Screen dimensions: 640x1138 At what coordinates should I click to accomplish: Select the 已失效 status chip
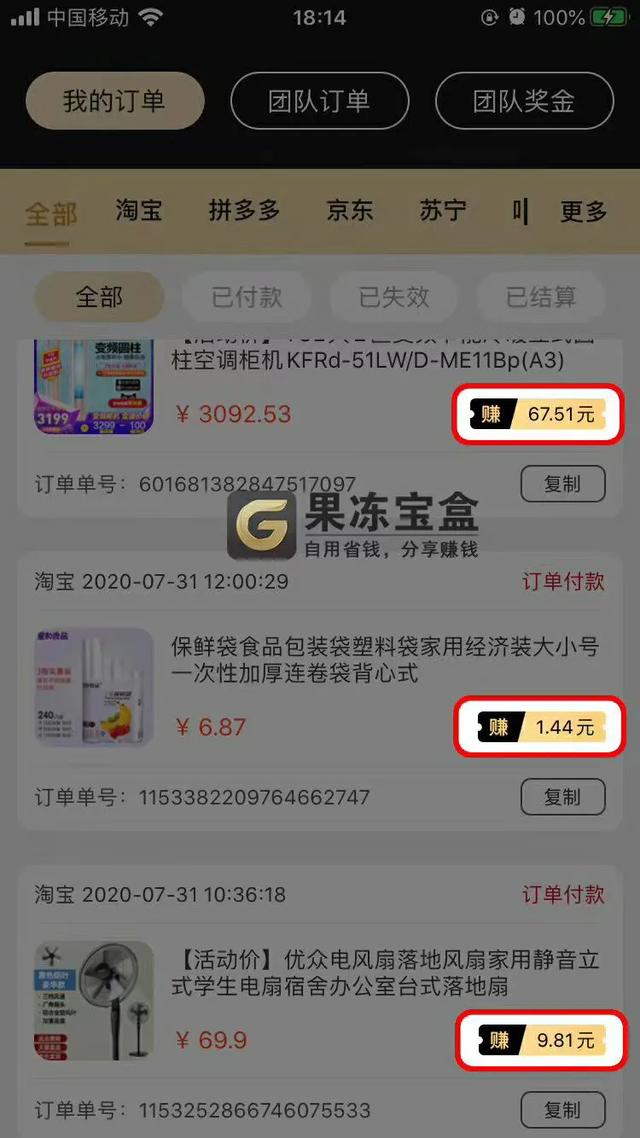[x=394, y=297]
